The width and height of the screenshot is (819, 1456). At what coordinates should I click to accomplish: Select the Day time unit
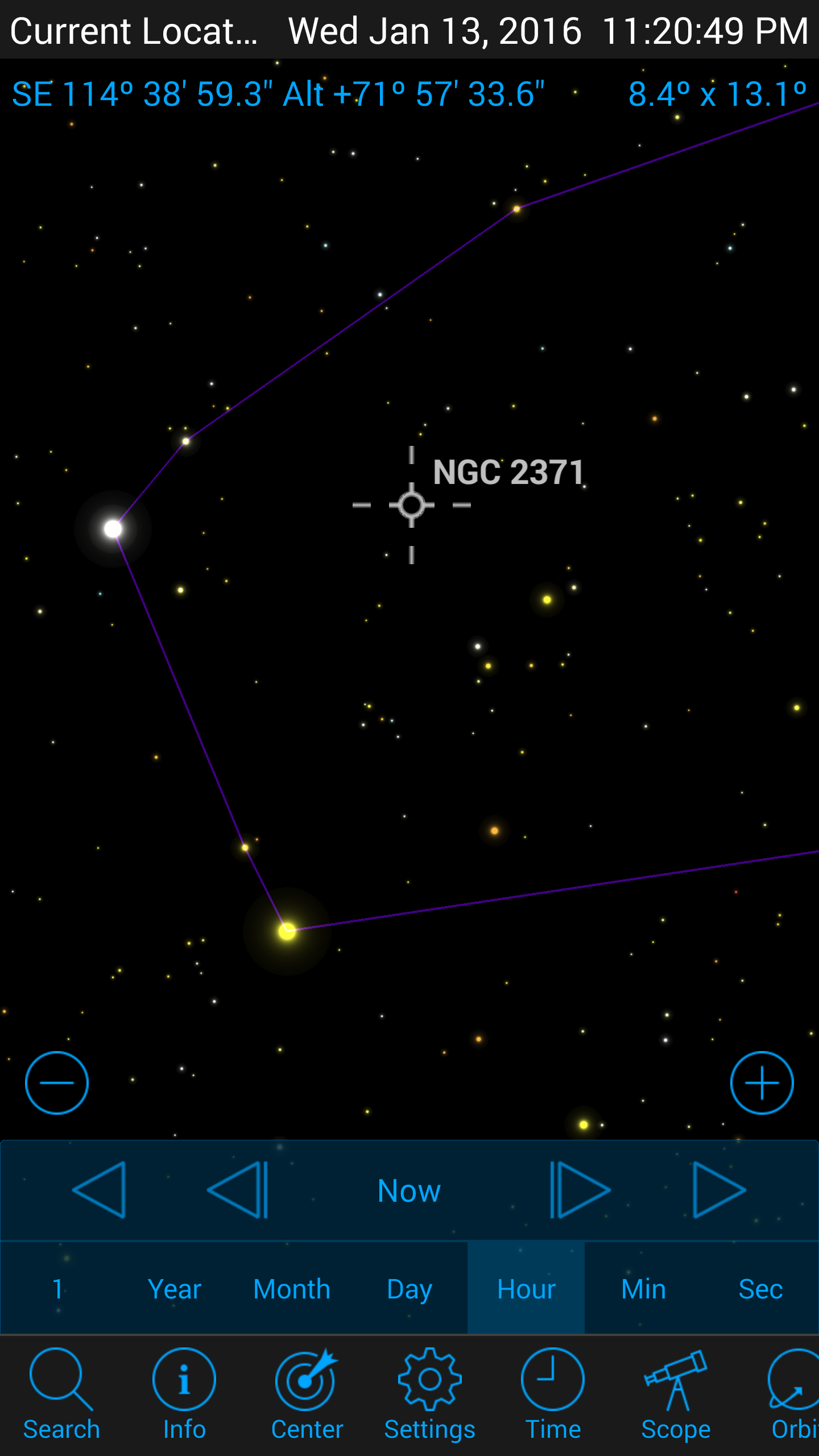pos(409,1289)
